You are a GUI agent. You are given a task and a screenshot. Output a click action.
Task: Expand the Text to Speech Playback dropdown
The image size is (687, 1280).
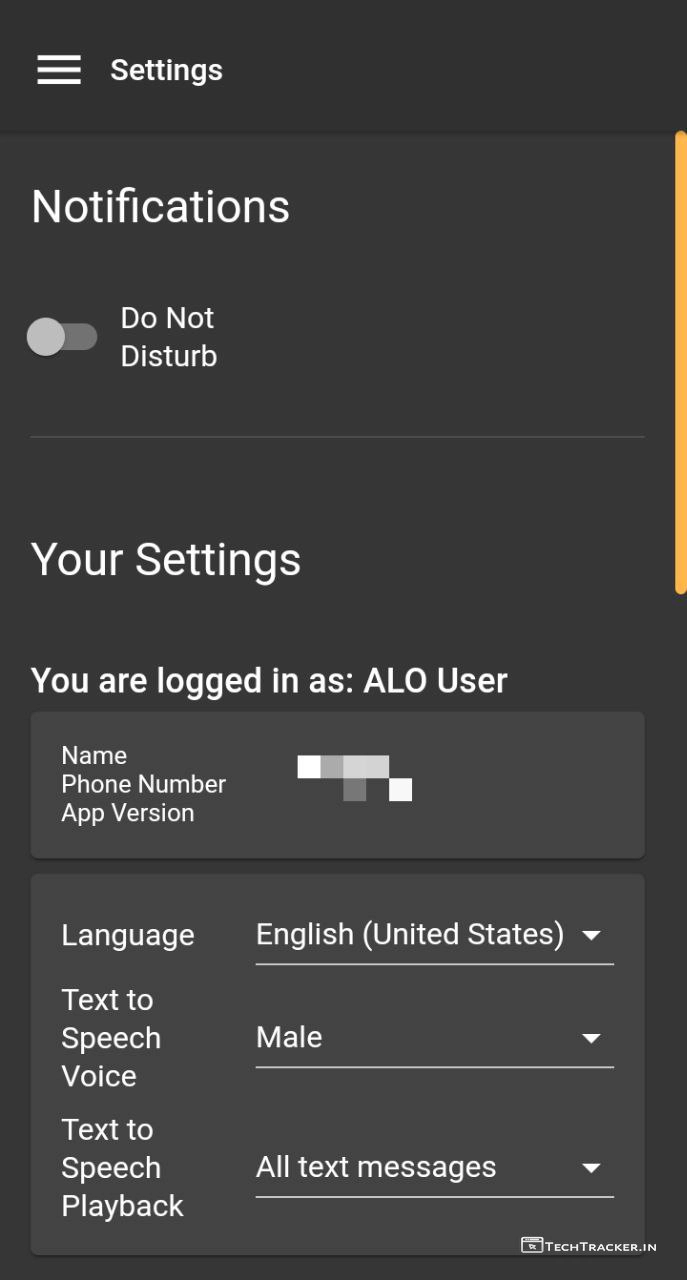434,1168
